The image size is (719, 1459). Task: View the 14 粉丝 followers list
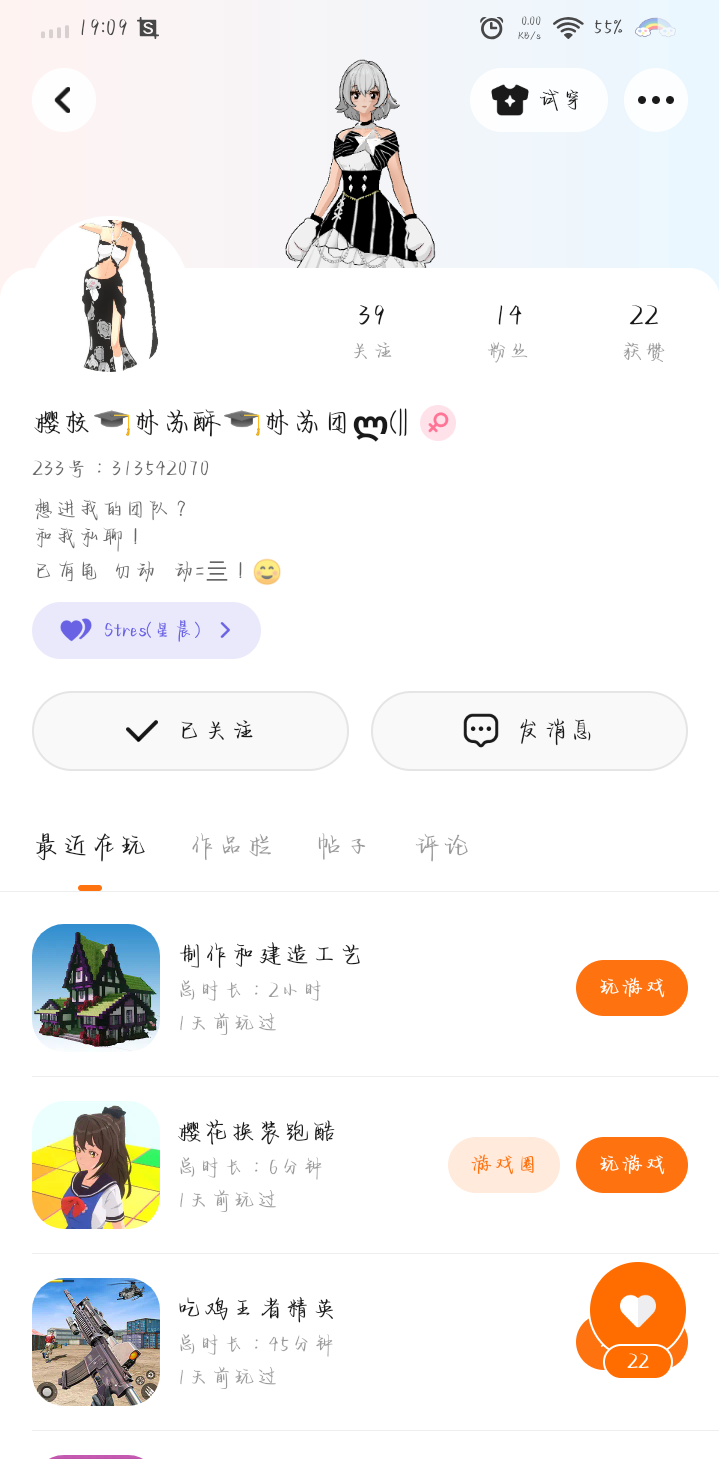click(508, 331)
